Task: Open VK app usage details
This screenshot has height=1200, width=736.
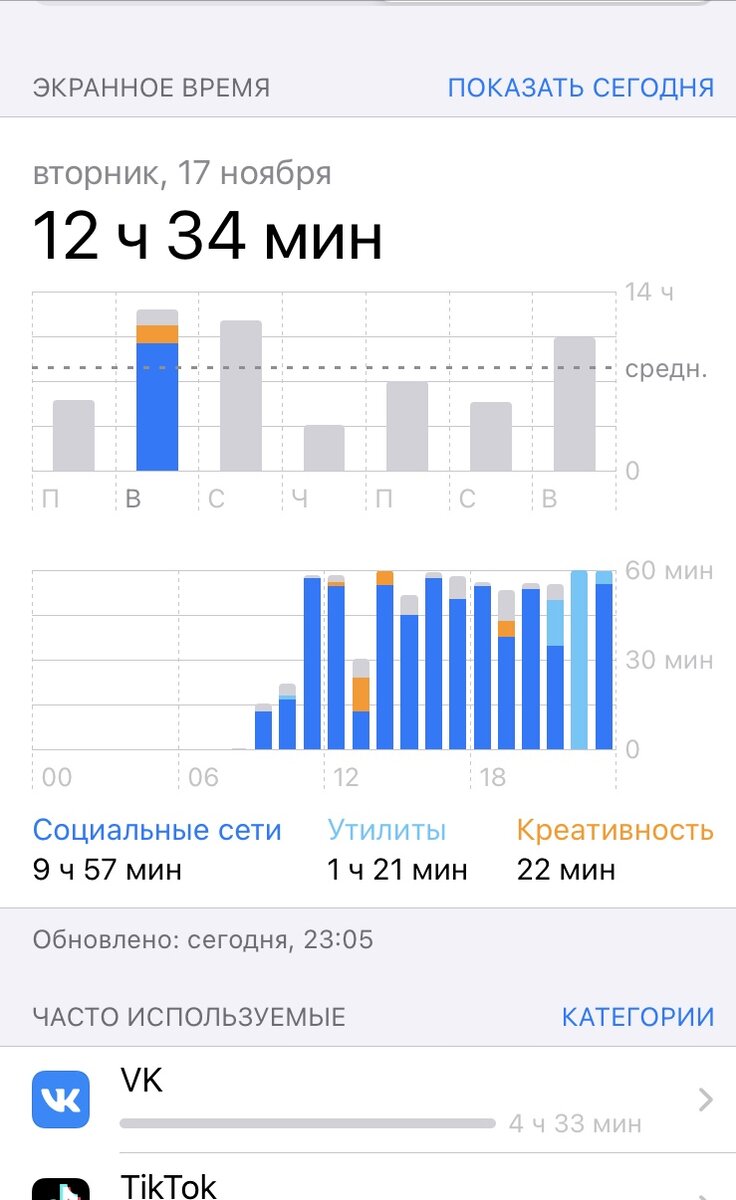Action: click(x=368, y=1100)
